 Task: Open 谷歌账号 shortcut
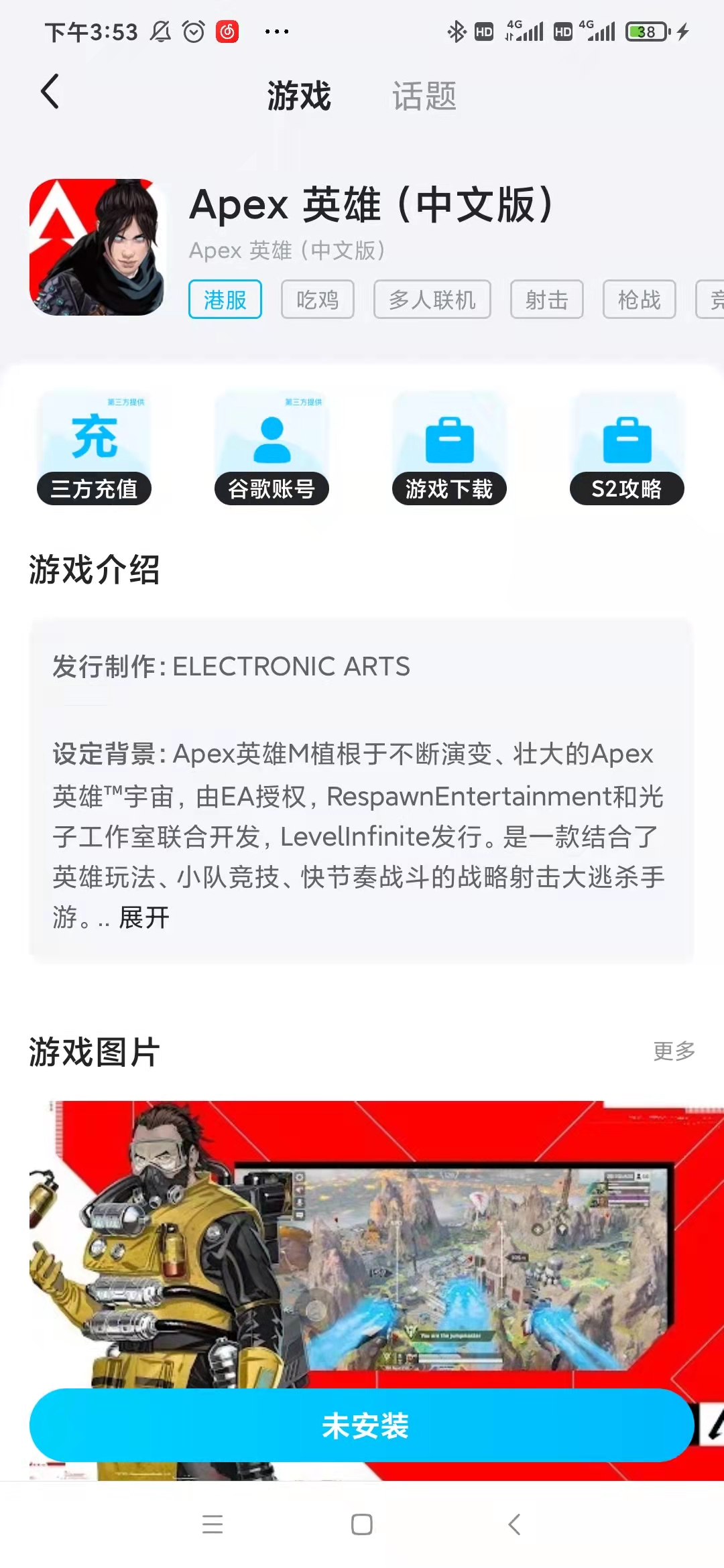[x=271, y=449]
